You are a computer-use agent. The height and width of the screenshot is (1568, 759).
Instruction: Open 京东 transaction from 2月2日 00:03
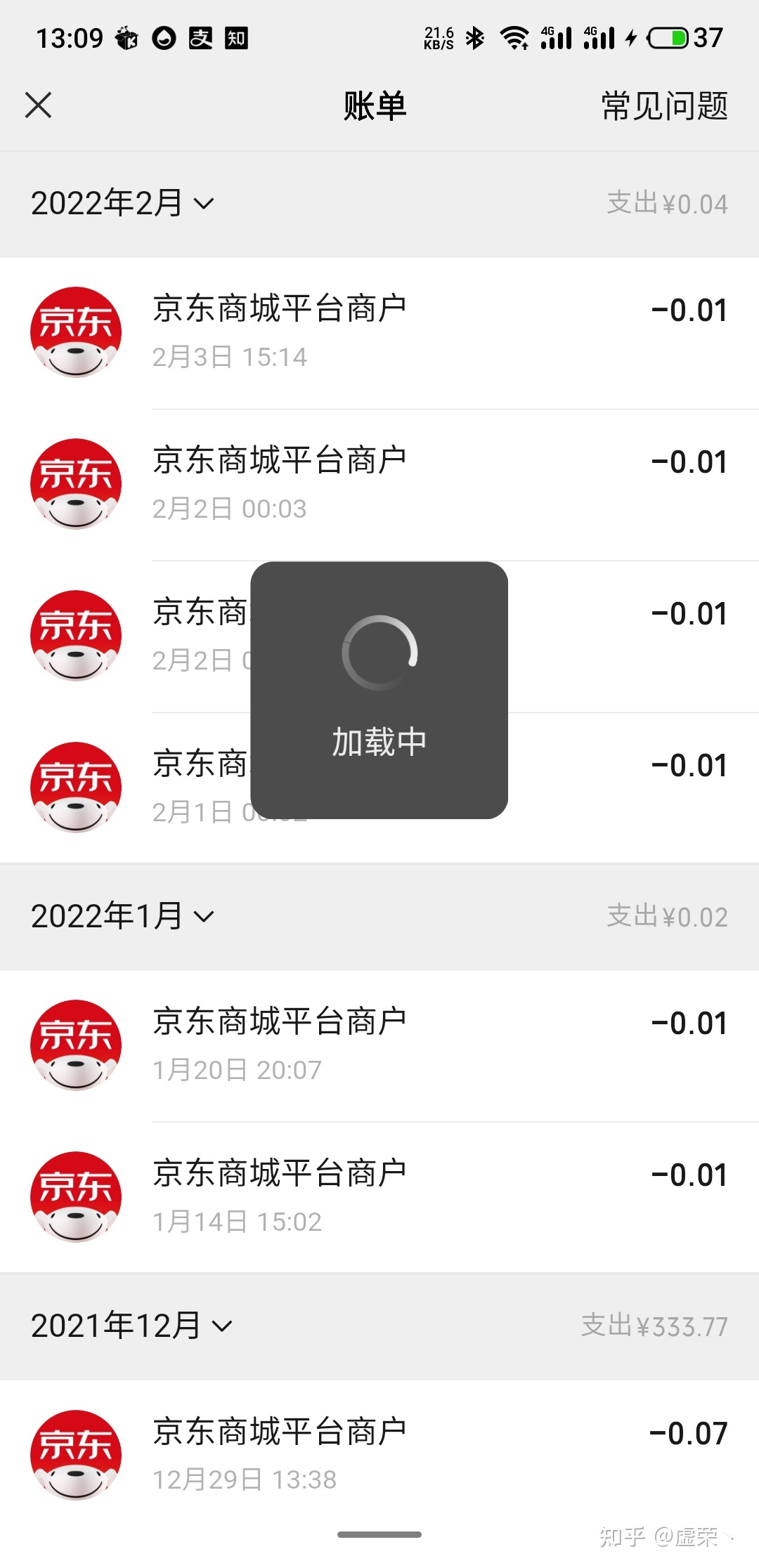pos(379,484)
